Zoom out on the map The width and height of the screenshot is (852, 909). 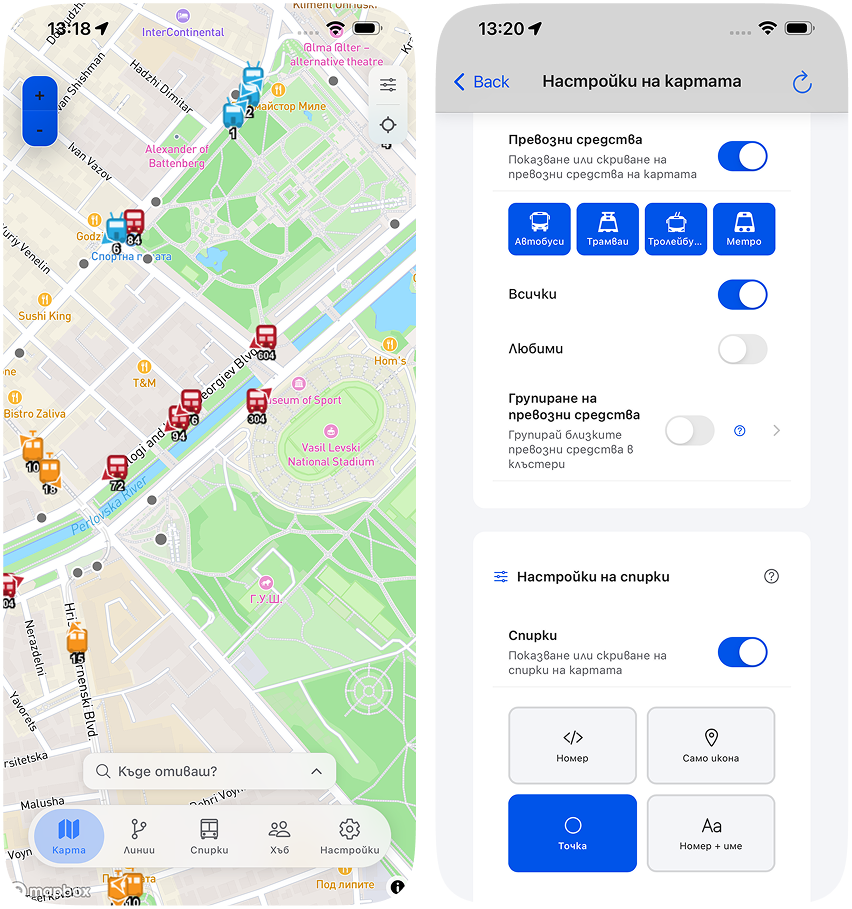pyautogui.click(x=39, y=130)
